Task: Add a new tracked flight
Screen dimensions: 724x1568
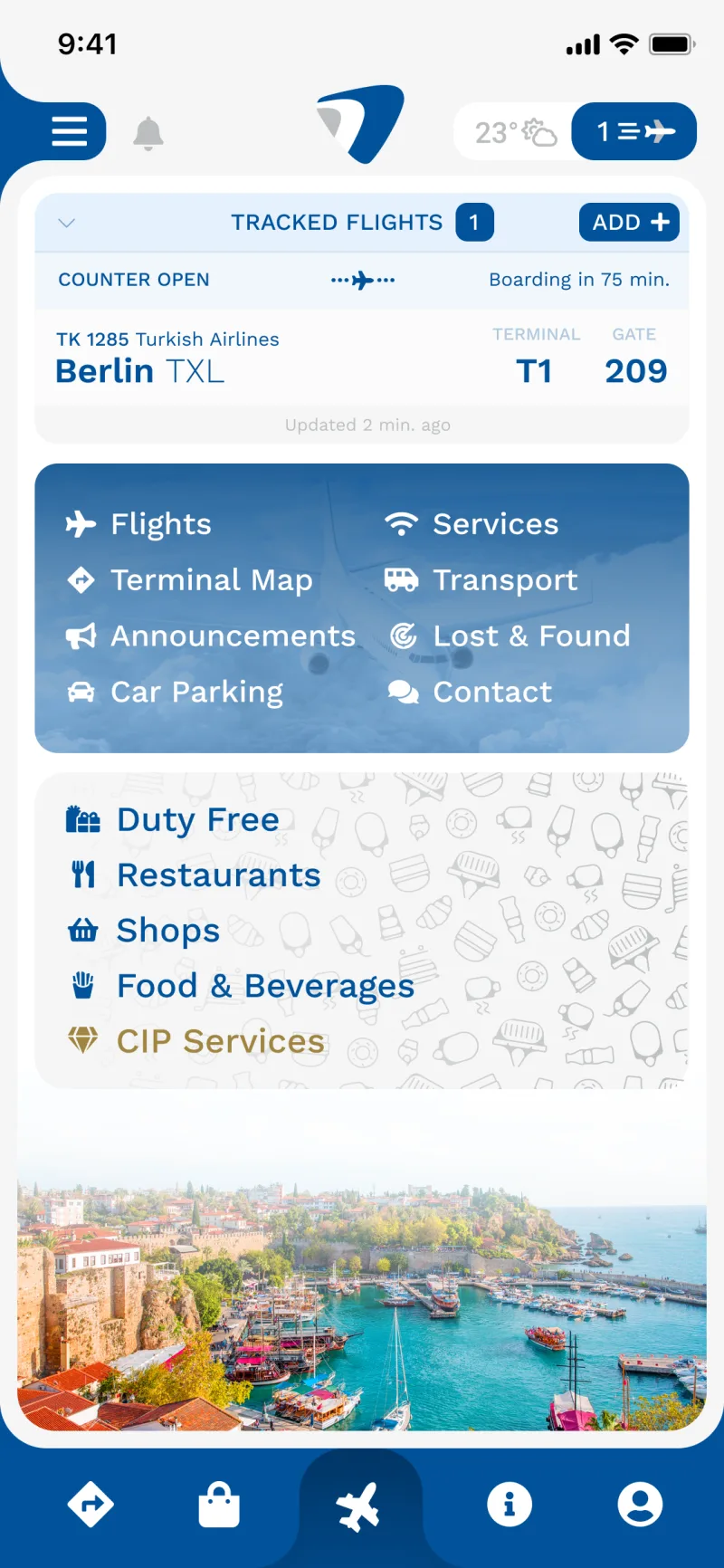Action: 629,223
